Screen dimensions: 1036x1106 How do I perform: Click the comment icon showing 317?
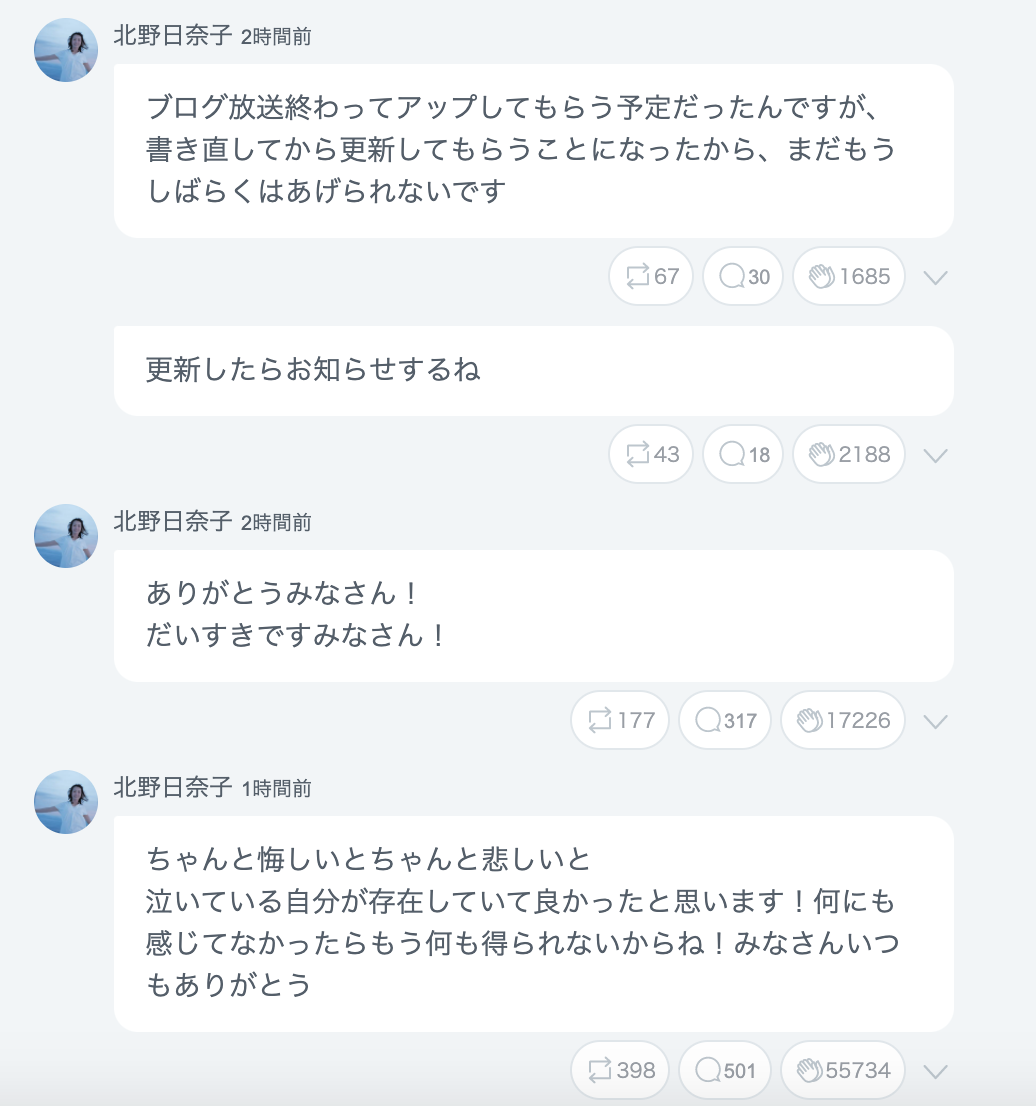point(724,720)
